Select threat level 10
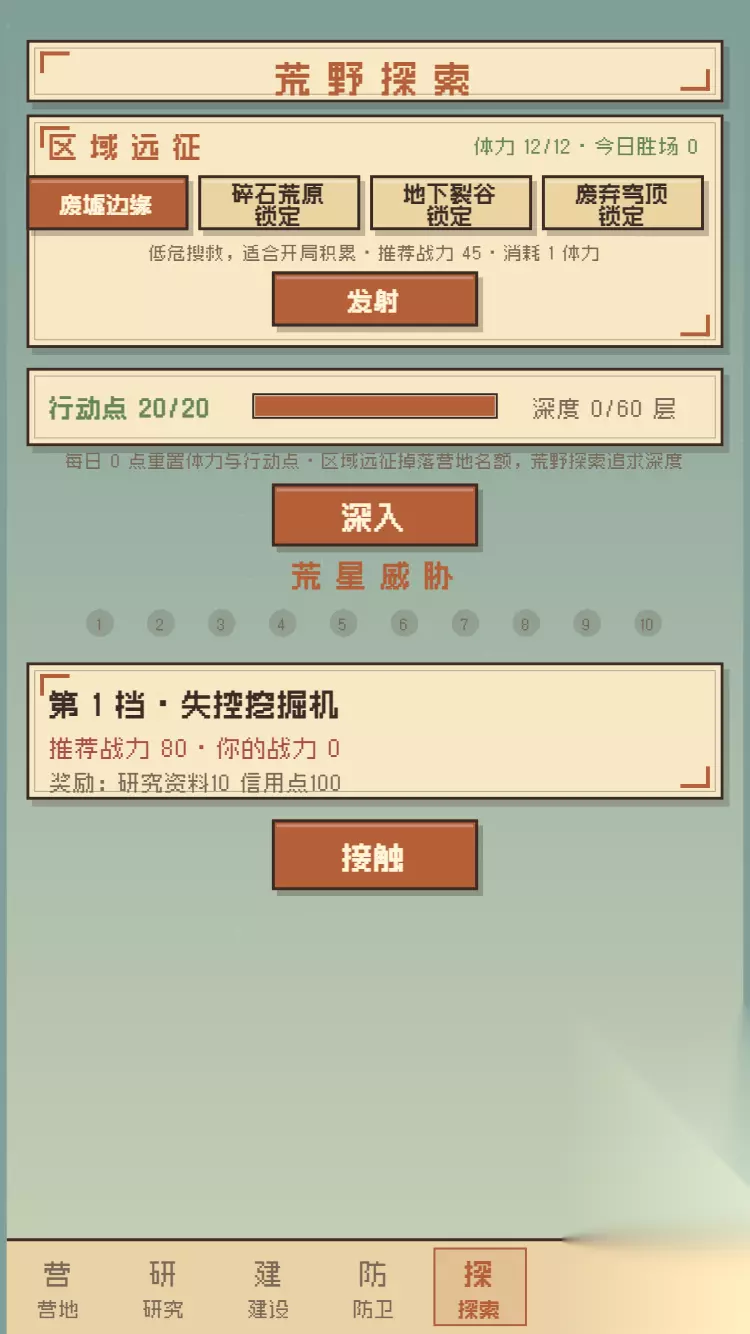750x1334 pixels. coord(647,624)
